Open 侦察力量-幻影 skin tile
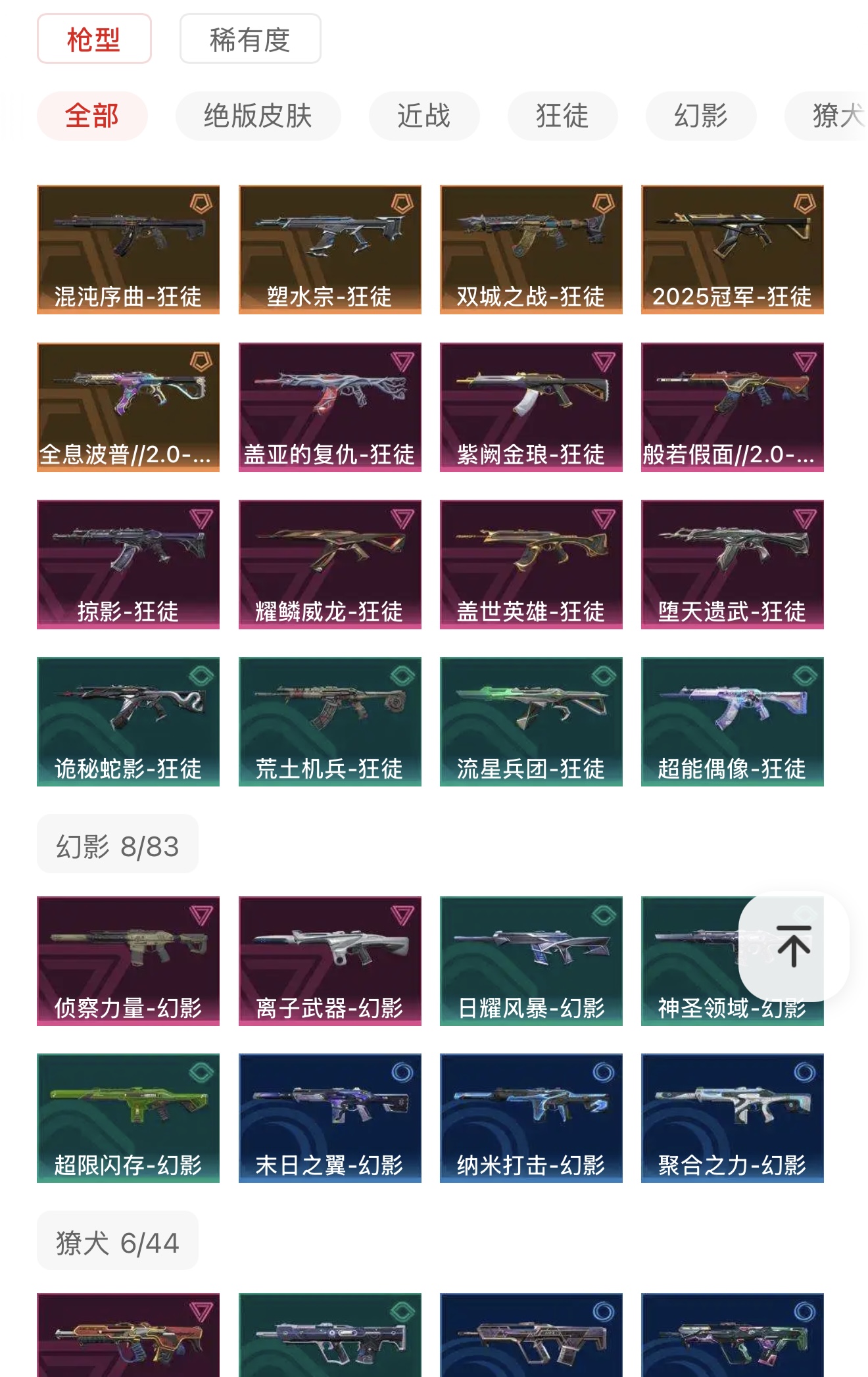868x1377 pixels. (x=128, y=960)
